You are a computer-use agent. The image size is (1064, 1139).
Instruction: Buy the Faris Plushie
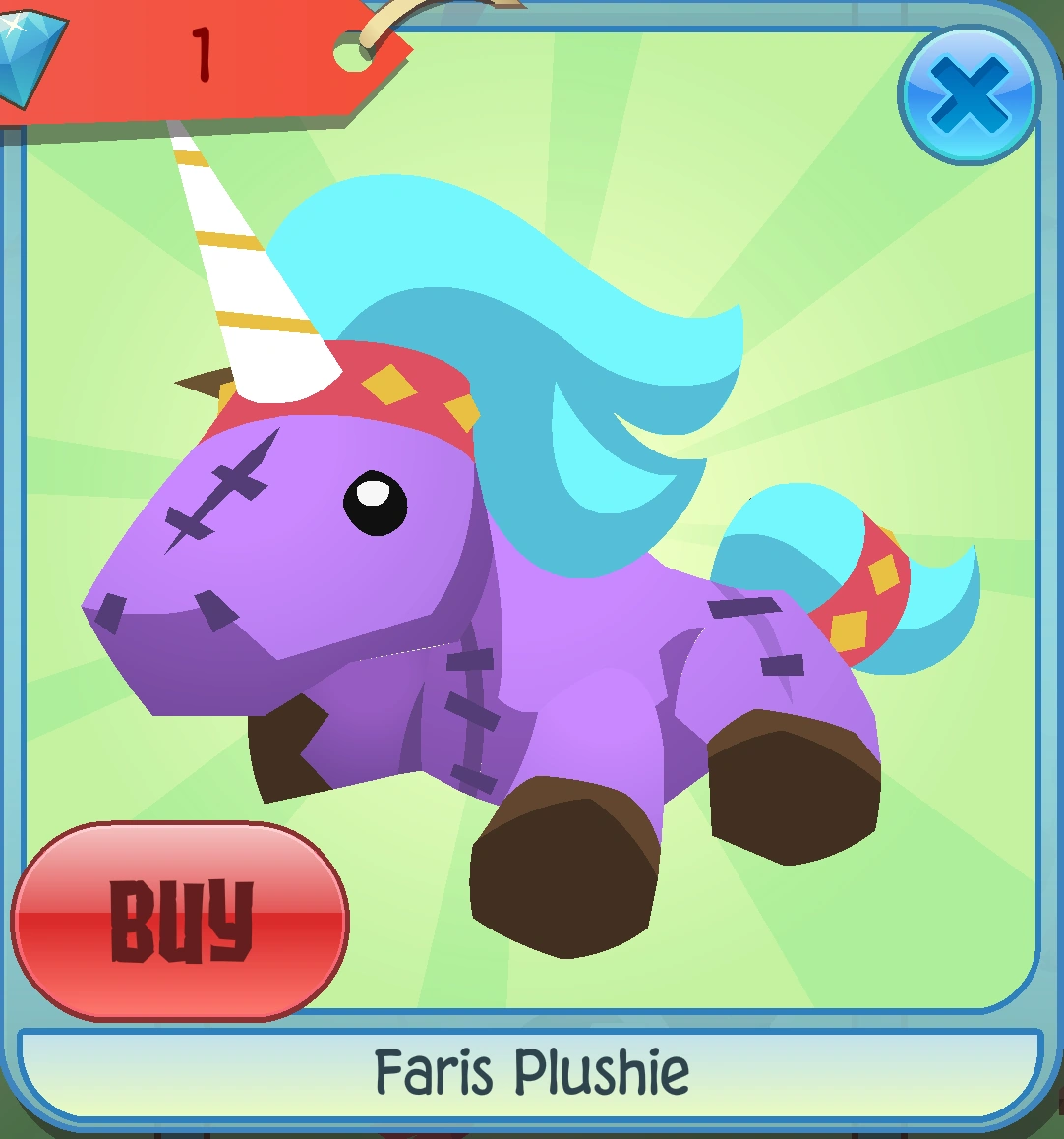pos(181,921)
